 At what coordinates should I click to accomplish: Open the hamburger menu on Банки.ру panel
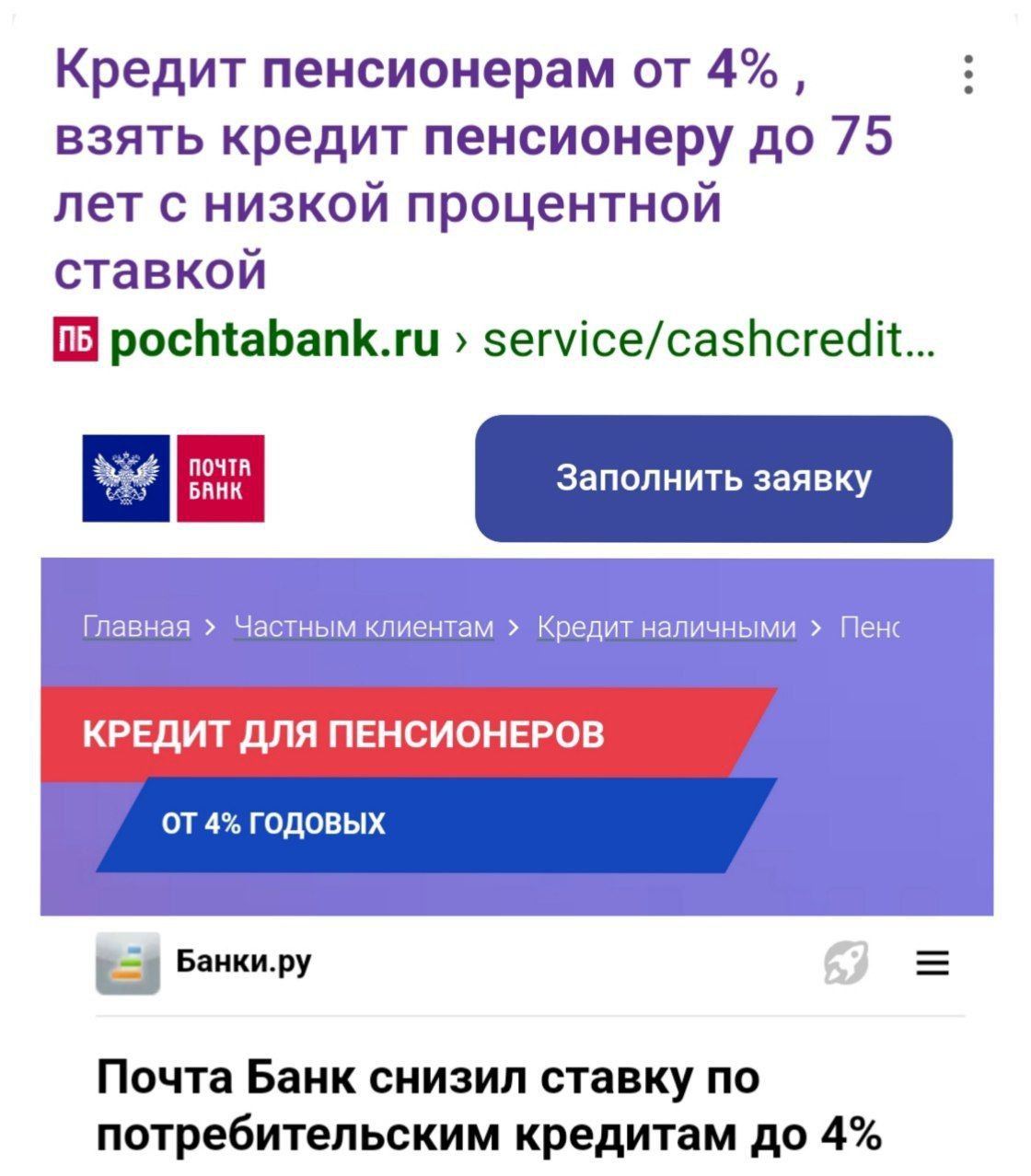tap(933, 963)
